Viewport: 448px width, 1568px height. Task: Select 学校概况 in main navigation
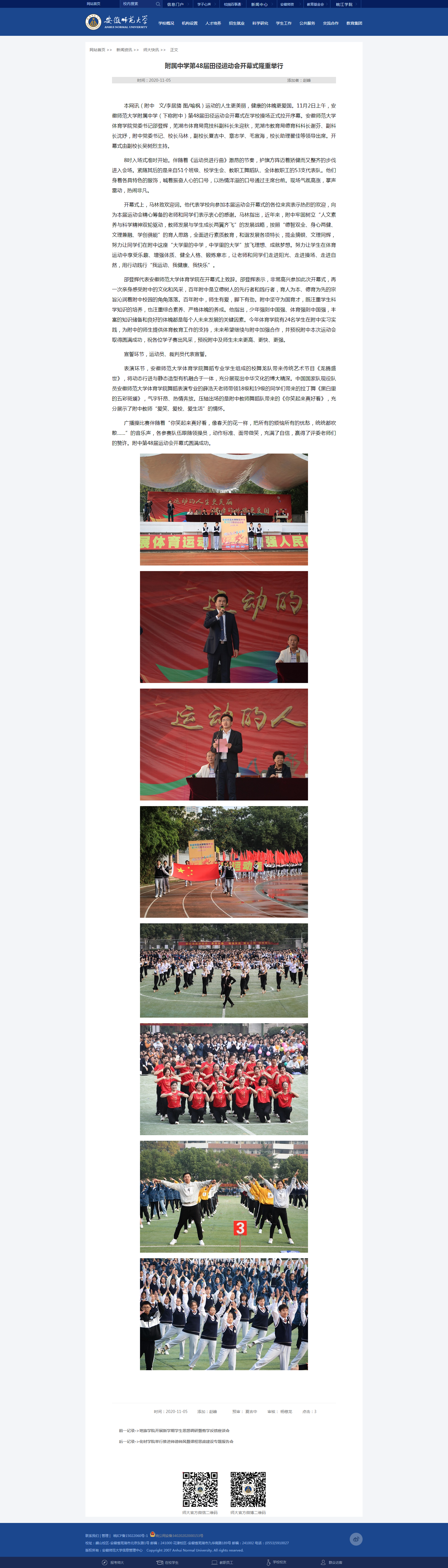(166, 23)
